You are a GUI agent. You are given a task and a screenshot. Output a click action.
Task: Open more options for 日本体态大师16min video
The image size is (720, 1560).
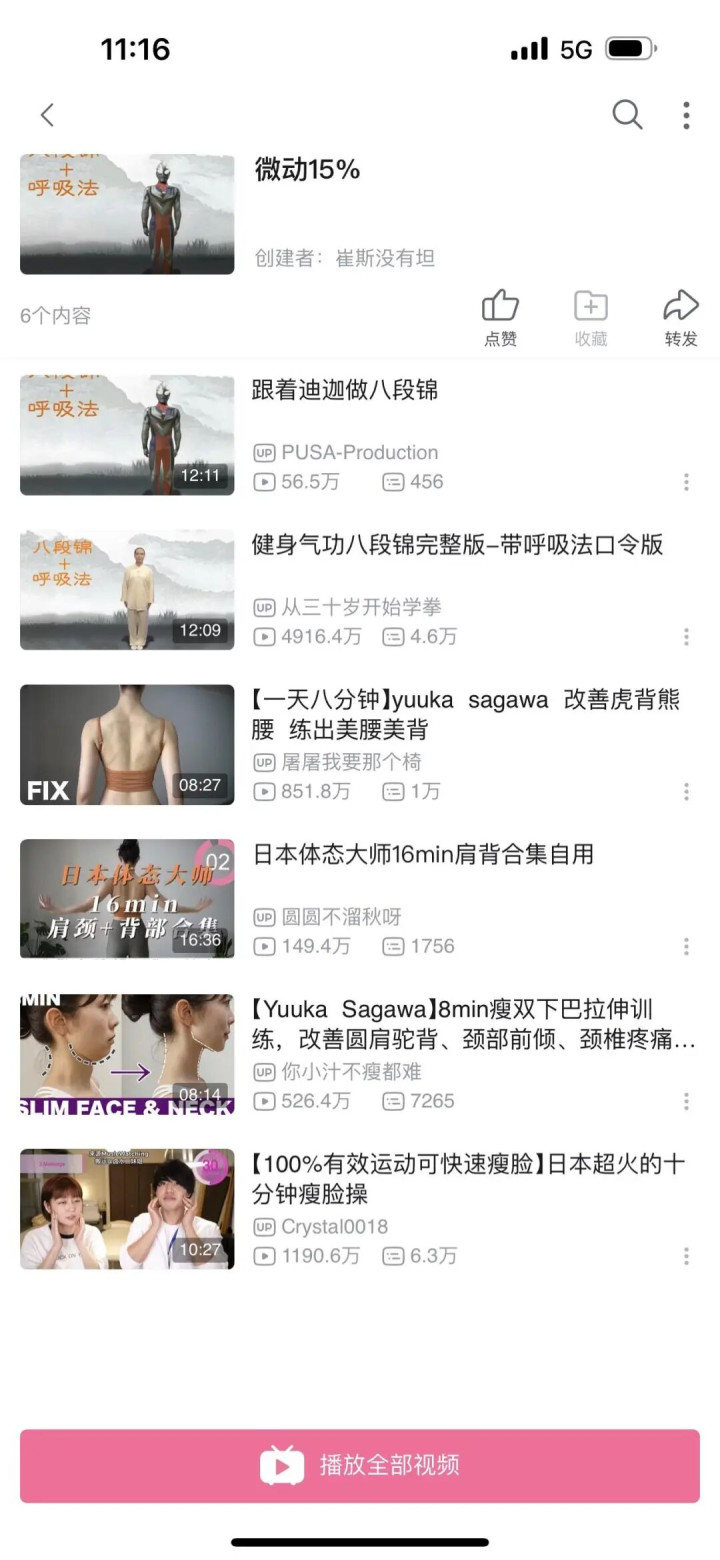(x=686, y=946)
